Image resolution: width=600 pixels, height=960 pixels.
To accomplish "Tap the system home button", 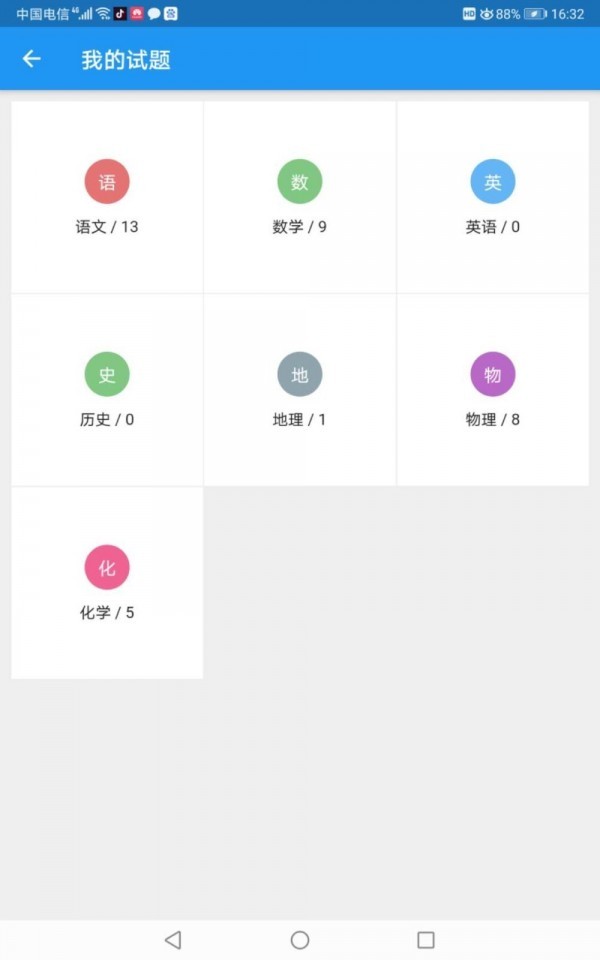I will coord(300,940).
